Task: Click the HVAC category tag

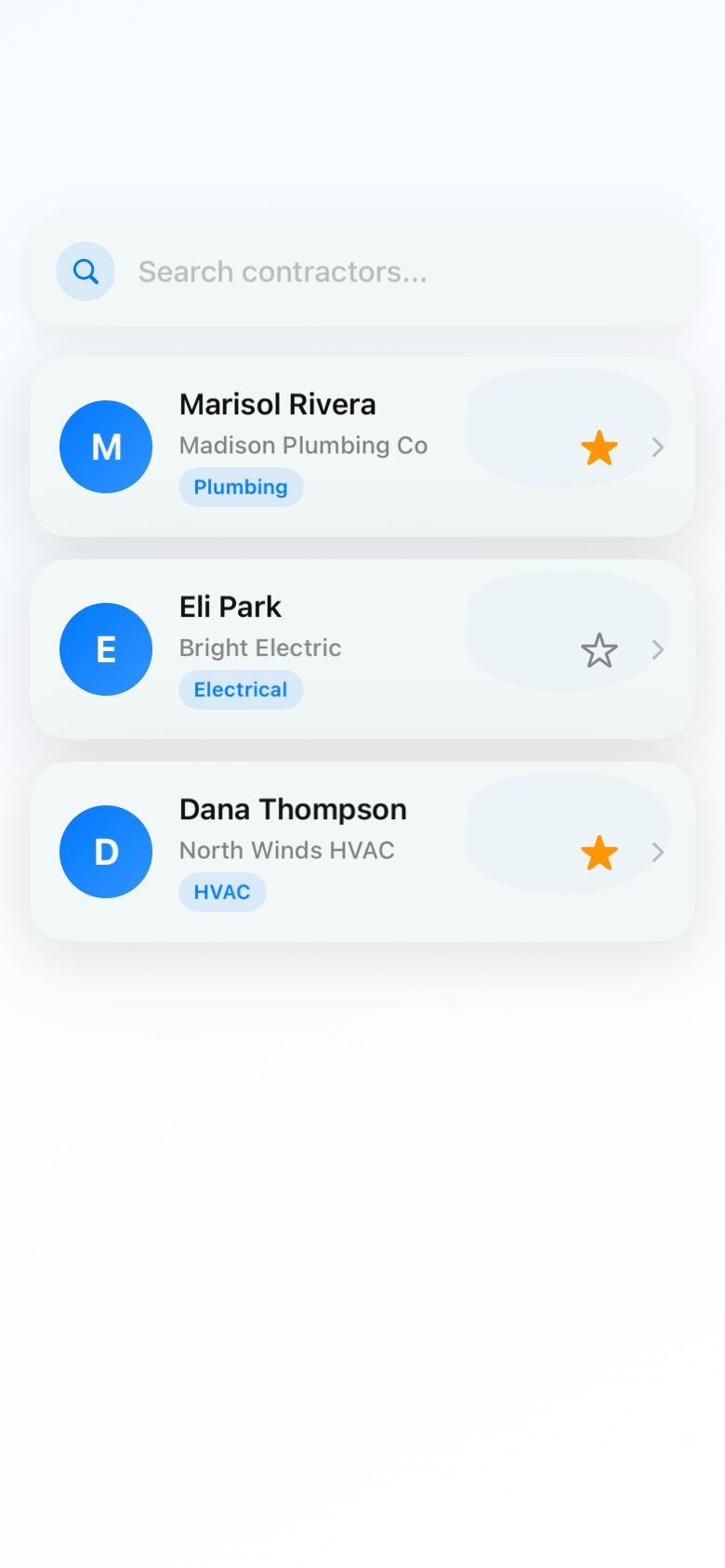Action: [x=222, y=892]
